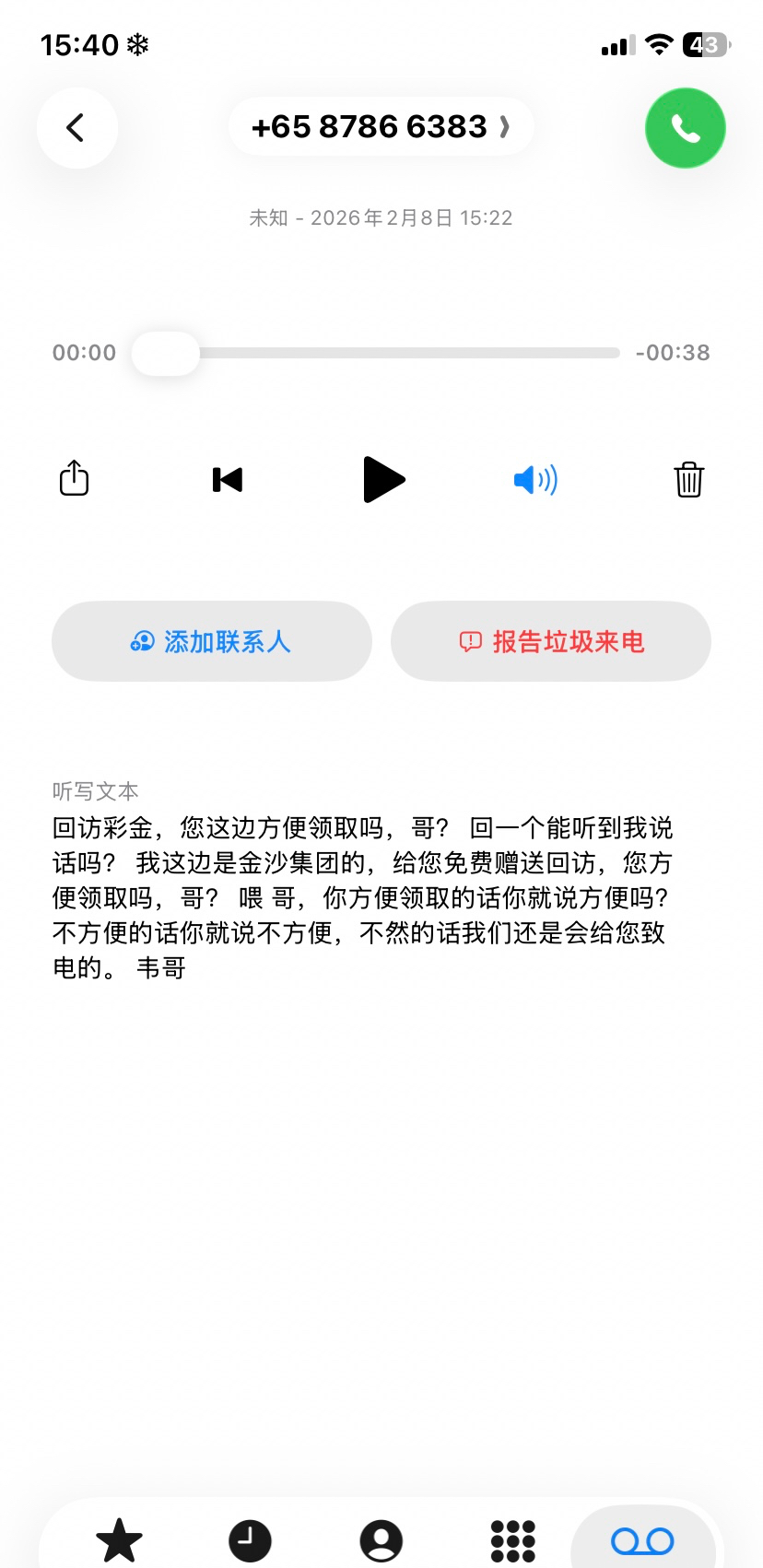Tap 添加联系人 to add contact

click(x=212, y=641)
